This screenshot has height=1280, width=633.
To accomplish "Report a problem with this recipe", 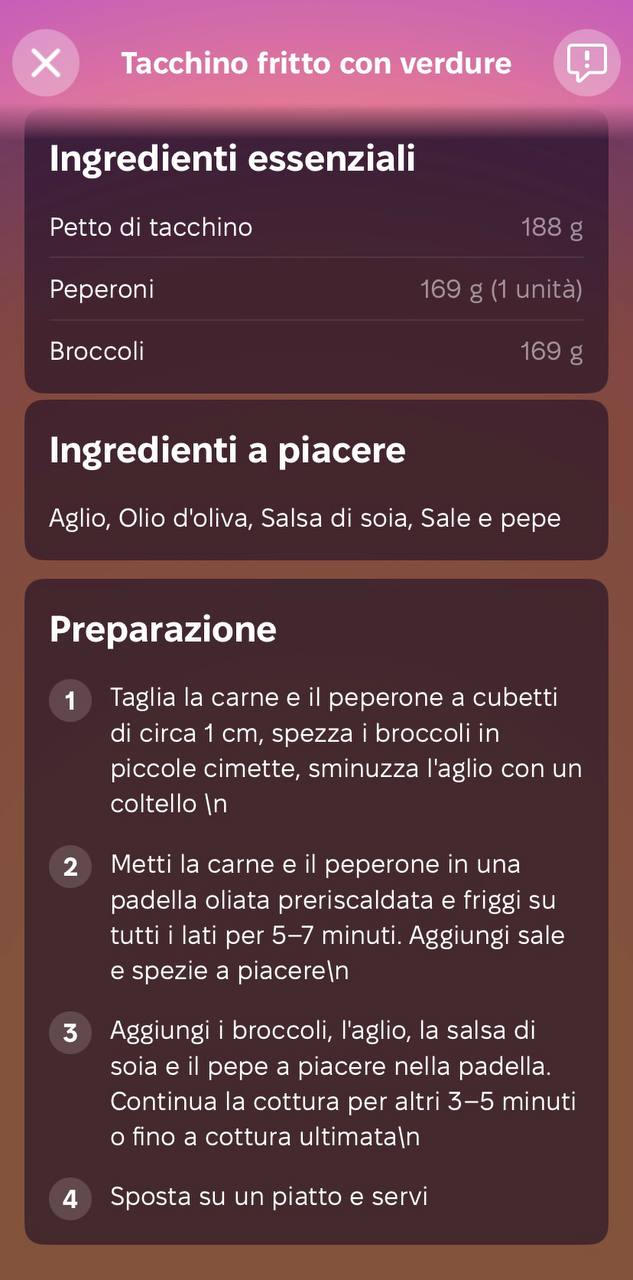I will pyautogui.click(x=586, y=63).
